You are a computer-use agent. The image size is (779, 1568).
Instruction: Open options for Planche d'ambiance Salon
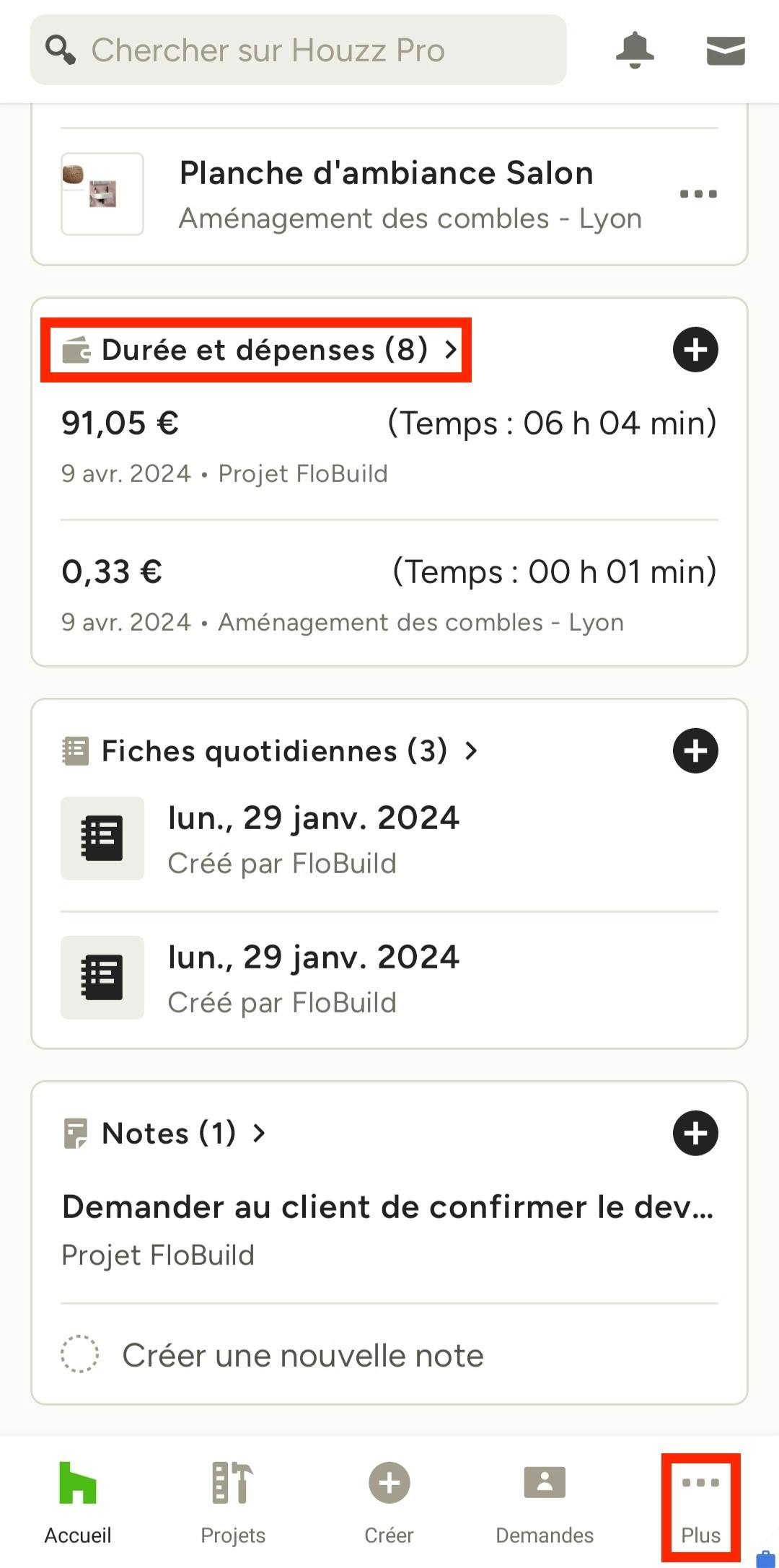tap(698, 194)
